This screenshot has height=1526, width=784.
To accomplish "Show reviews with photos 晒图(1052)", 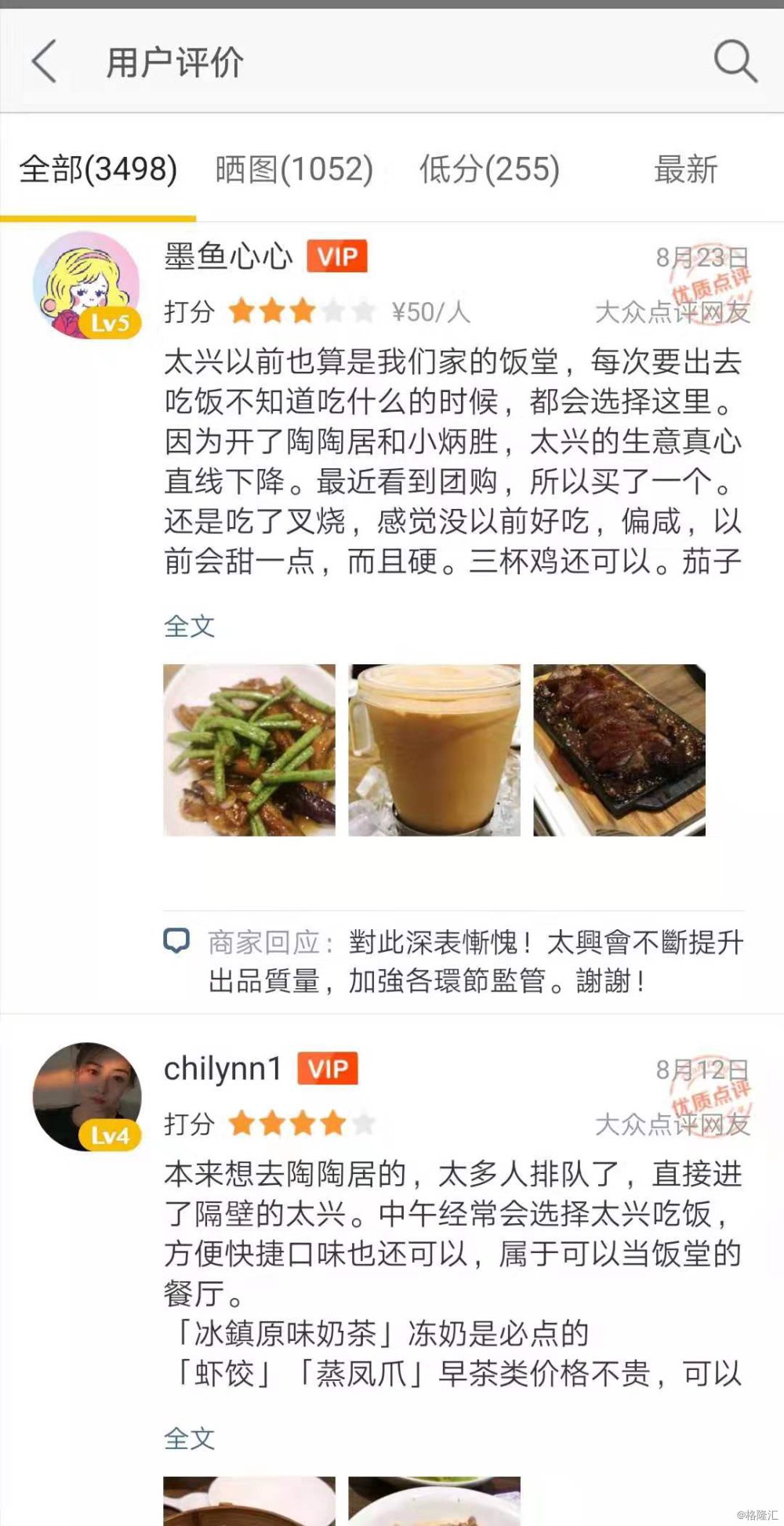I will [294, 169].
